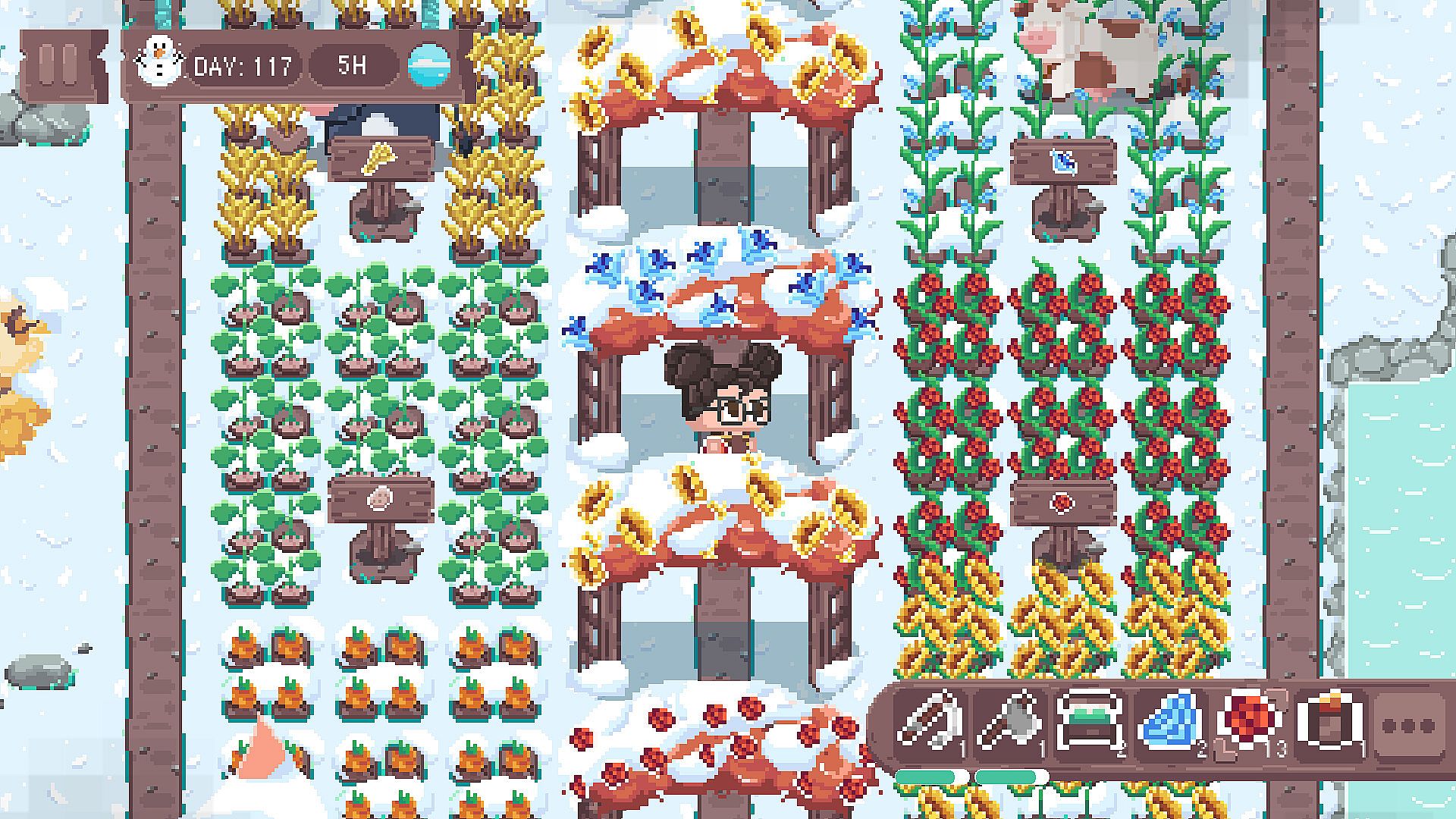Select the last hotbar item slot

1329,723
